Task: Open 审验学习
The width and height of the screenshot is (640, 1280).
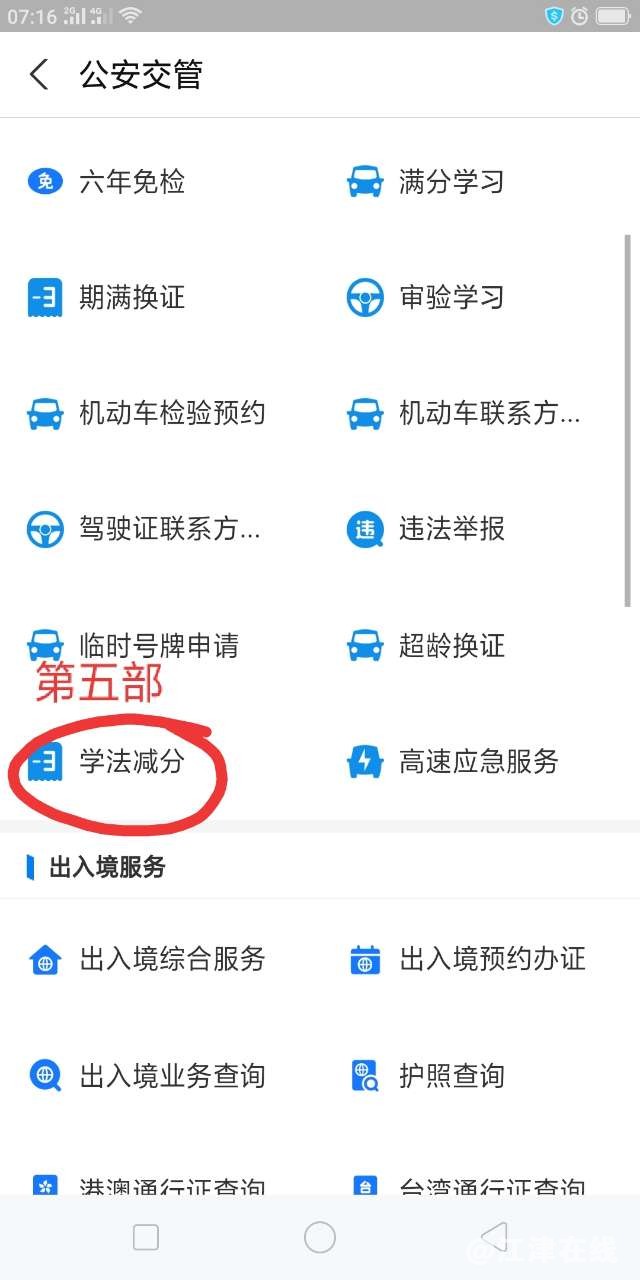Action: click(450, 298)
